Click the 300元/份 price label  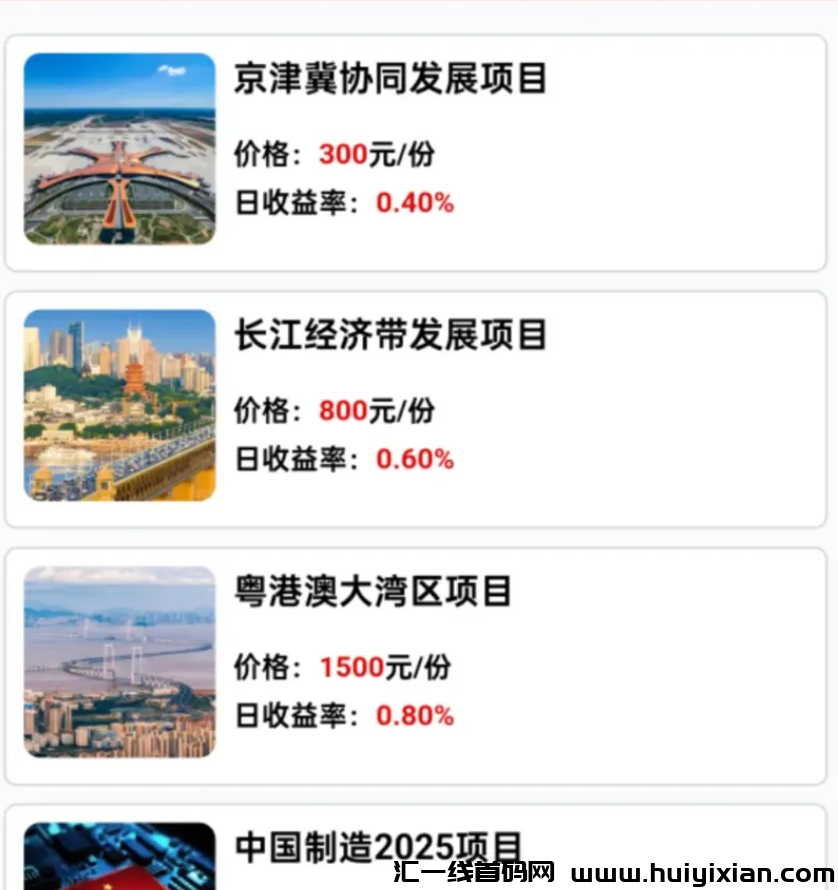point(375,154)
